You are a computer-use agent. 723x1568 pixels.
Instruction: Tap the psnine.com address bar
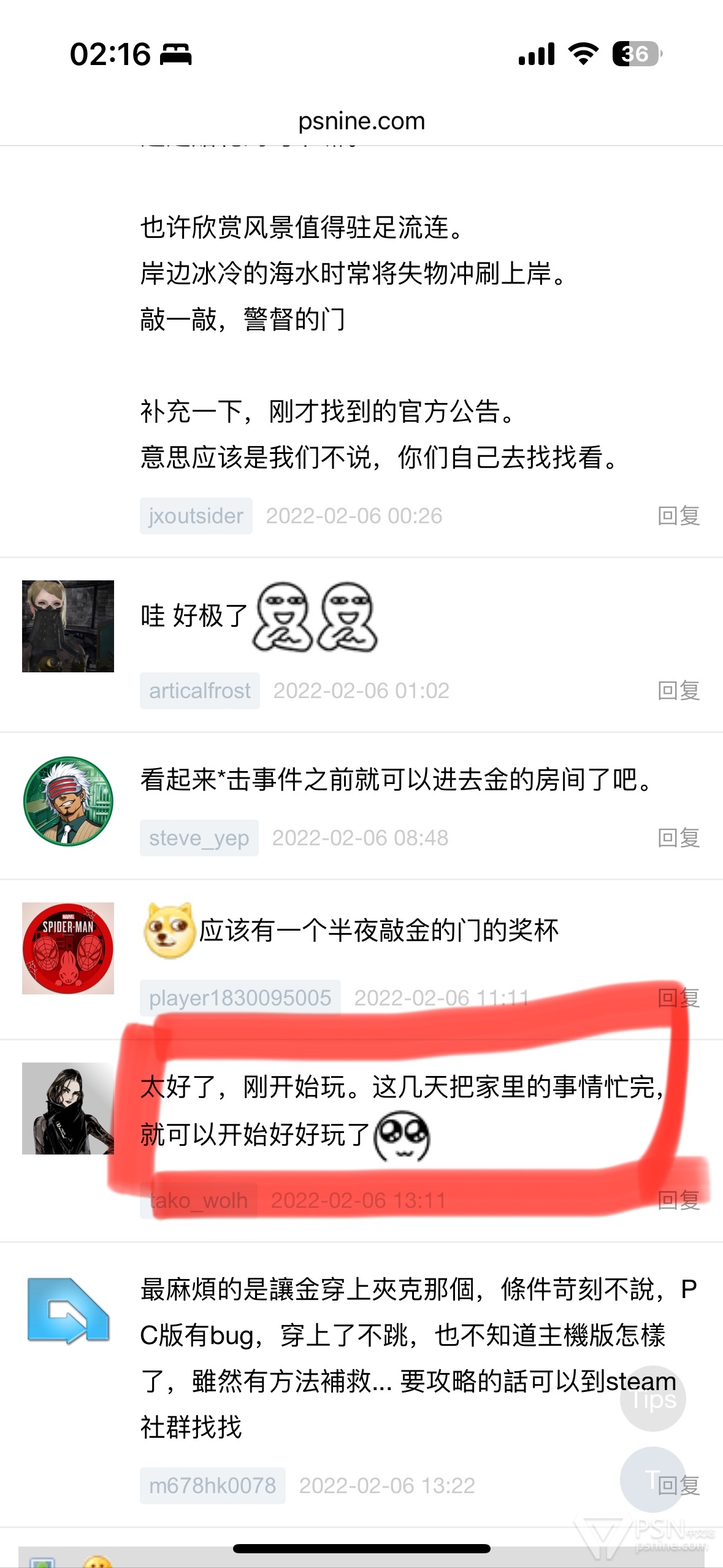click(361, 121)
